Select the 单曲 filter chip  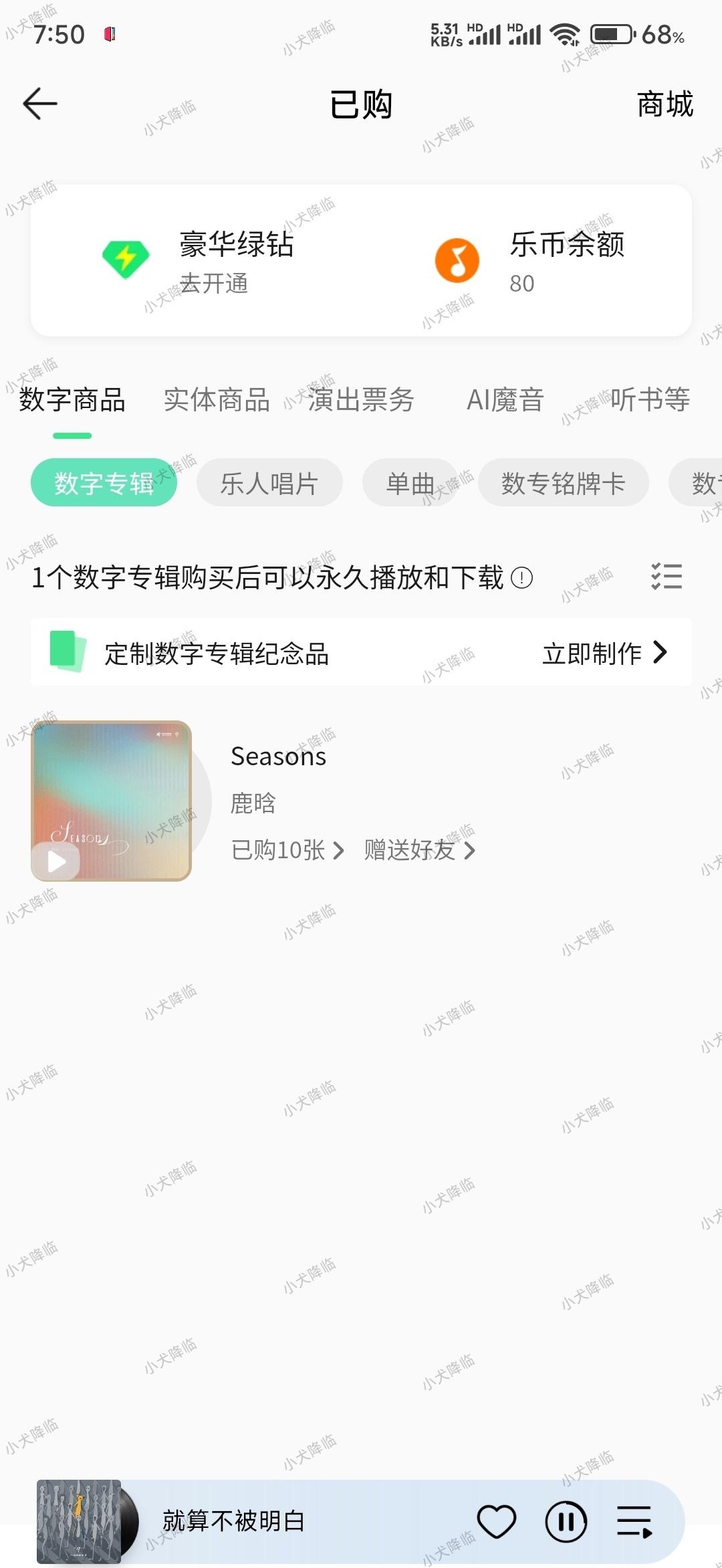pos(410,483)
